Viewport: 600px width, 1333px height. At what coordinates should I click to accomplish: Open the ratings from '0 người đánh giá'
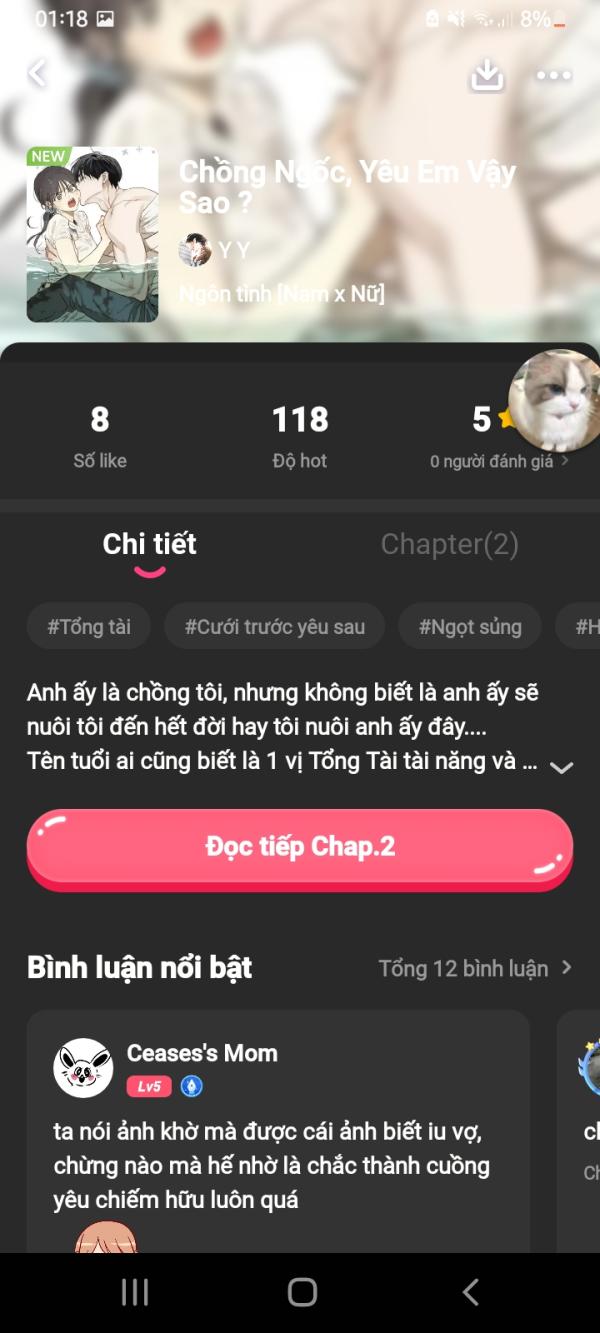pyautogui.click(x=499, y=461)
